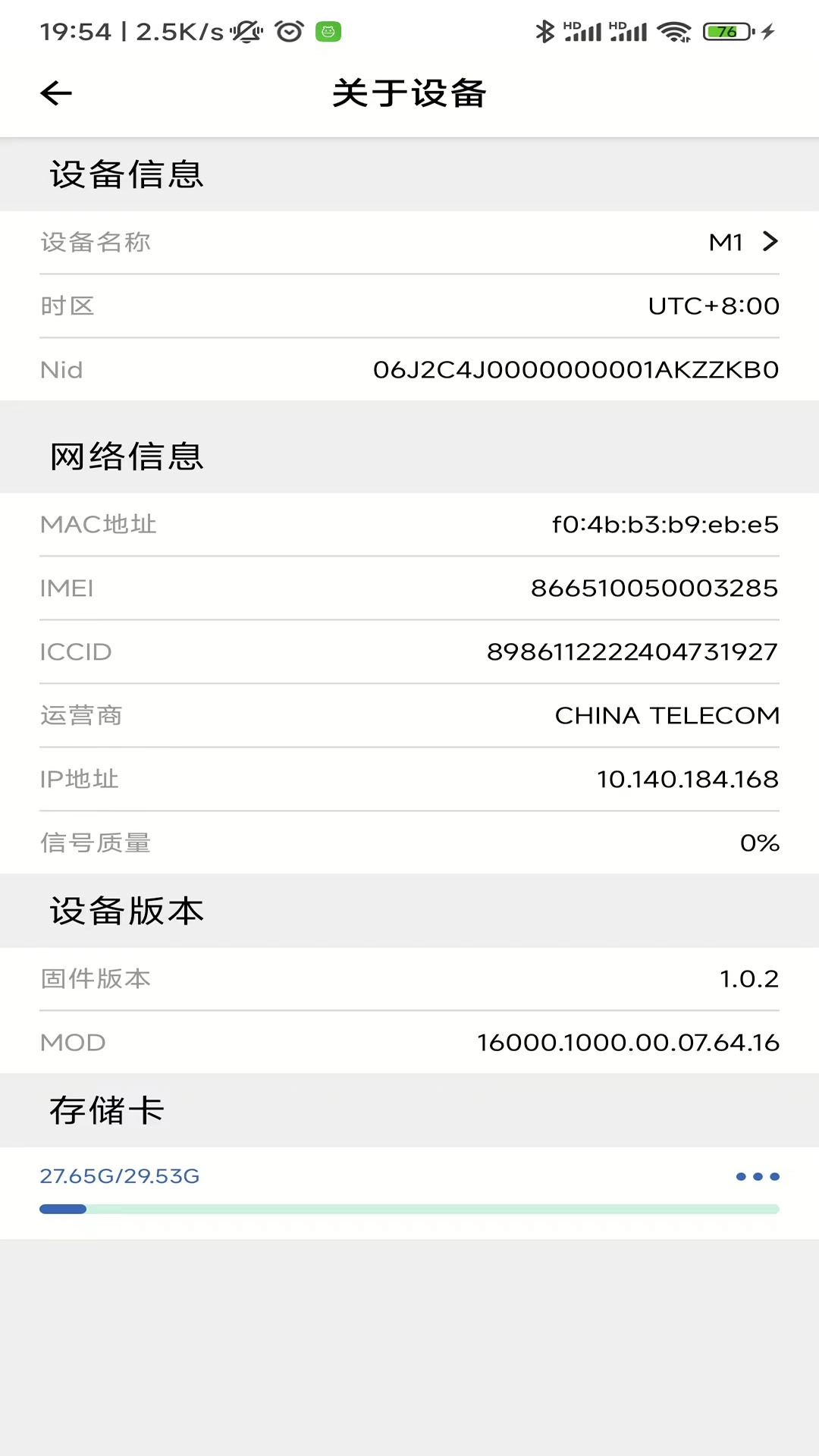819x1456 pixels.
Task: Tap the HD mobile signal icon in status bar
Action: coord(582,30)
